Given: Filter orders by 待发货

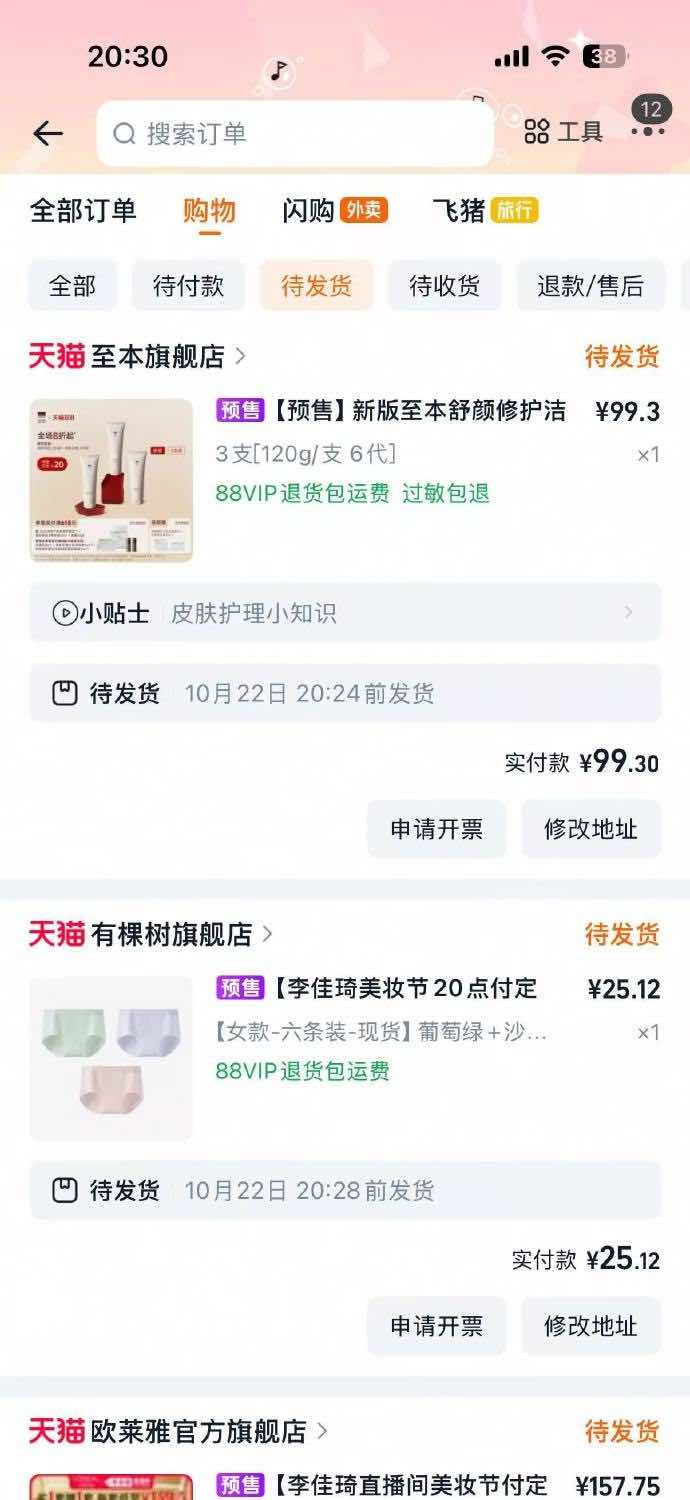Looking at the screenshot, I should pyautogui.click(x=316, y=286).
